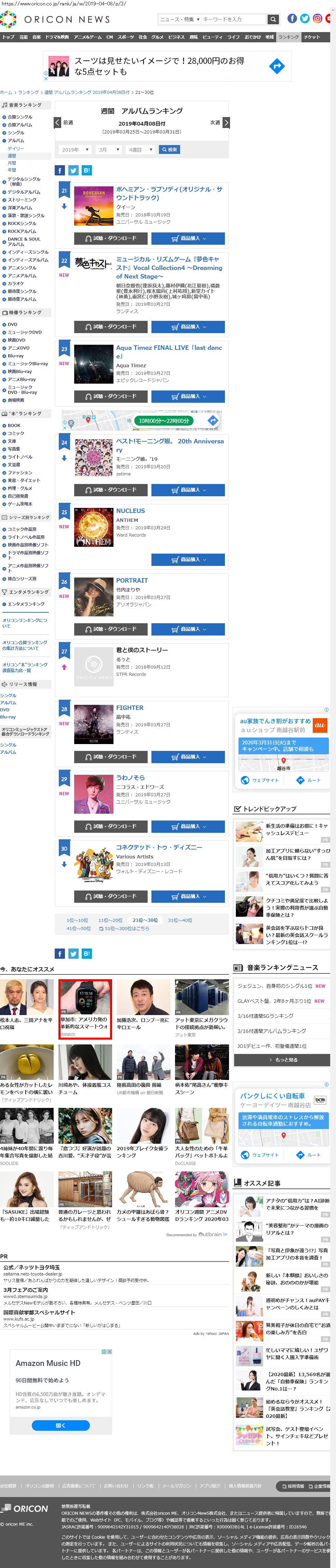The height and width of the screenshot is (1568, 336).
Task: Tap 商品購入 for the PORTRAIT album
Action: click(x=188, y=629)
